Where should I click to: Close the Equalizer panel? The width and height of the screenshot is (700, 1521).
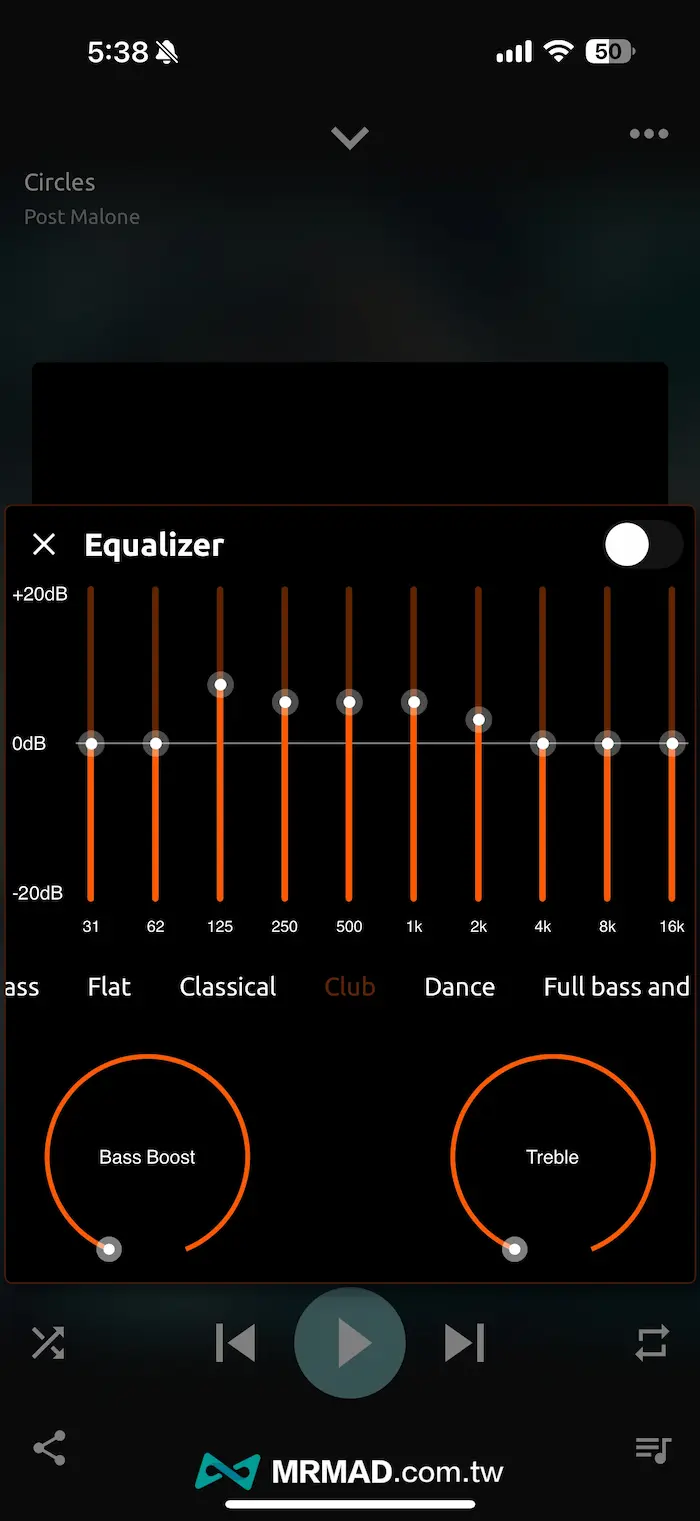[x=44, y=544]
